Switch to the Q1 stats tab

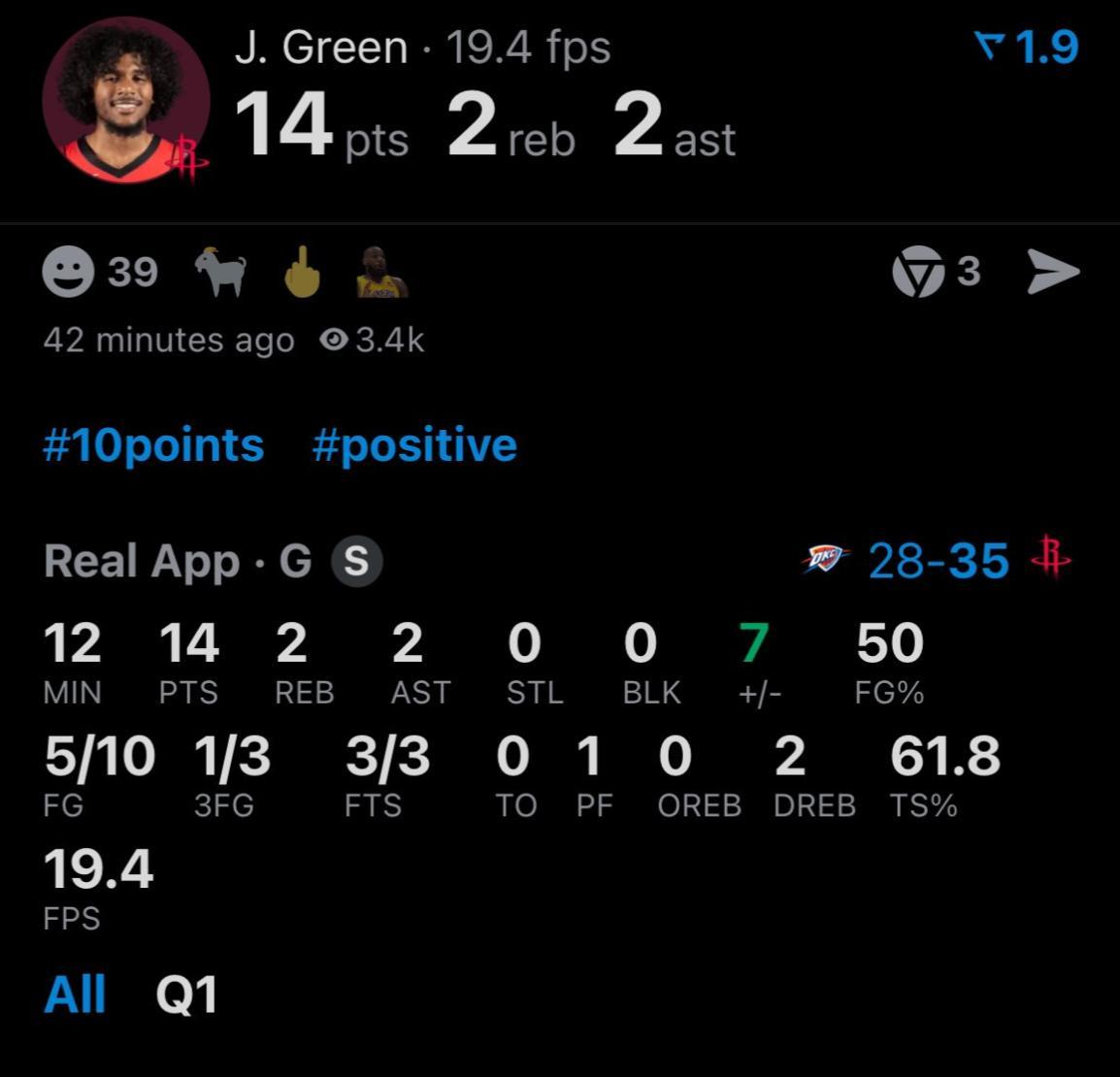tap(186, 995)
